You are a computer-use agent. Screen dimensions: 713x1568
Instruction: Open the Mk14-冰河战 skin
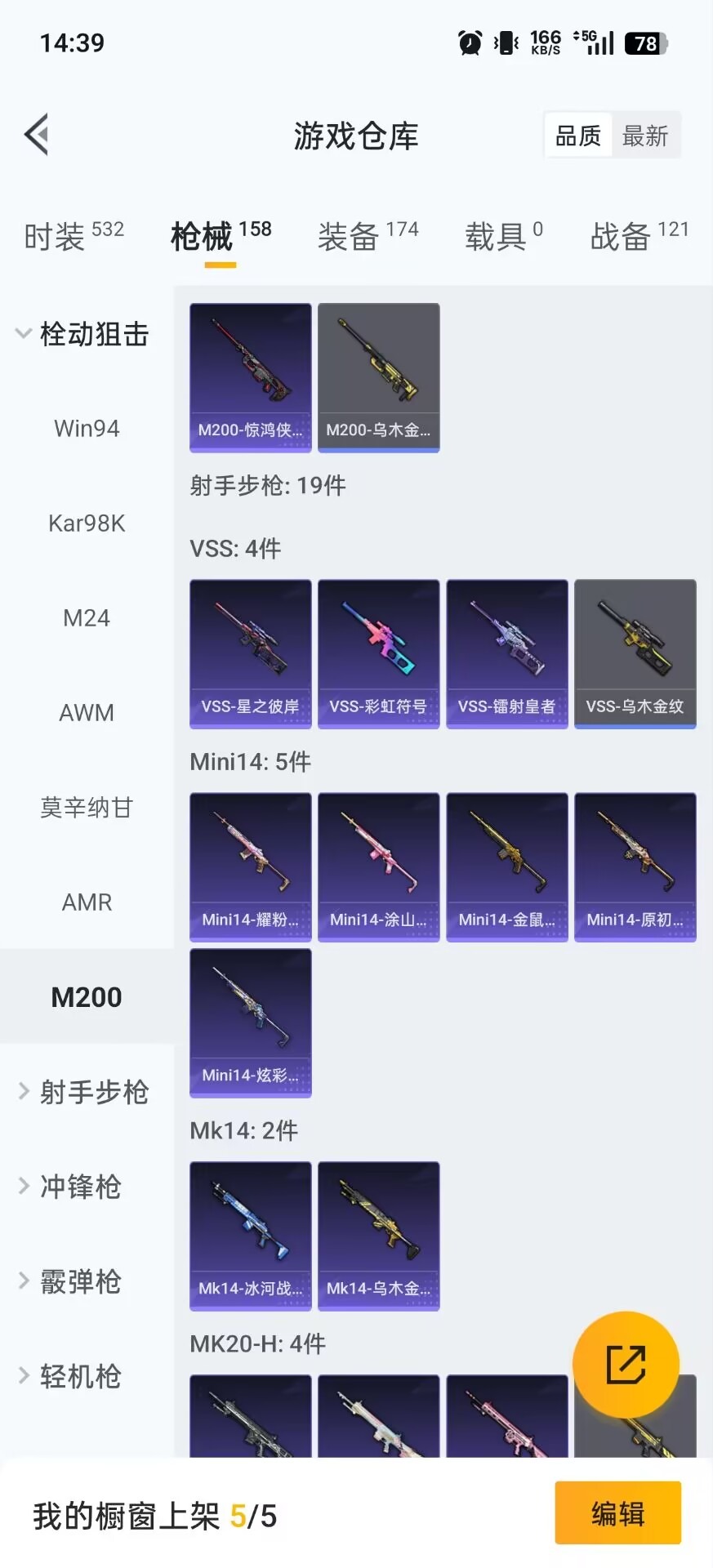click(x=251, y=1235)
